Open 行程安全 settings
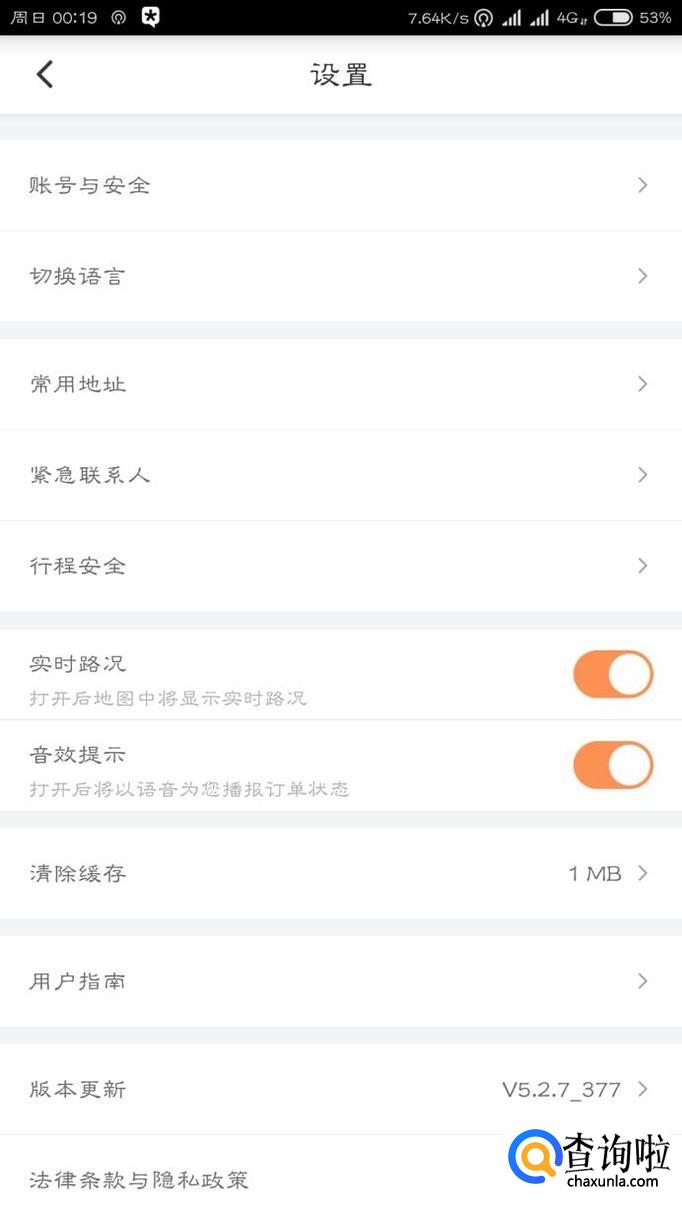 tap(340, 566)
